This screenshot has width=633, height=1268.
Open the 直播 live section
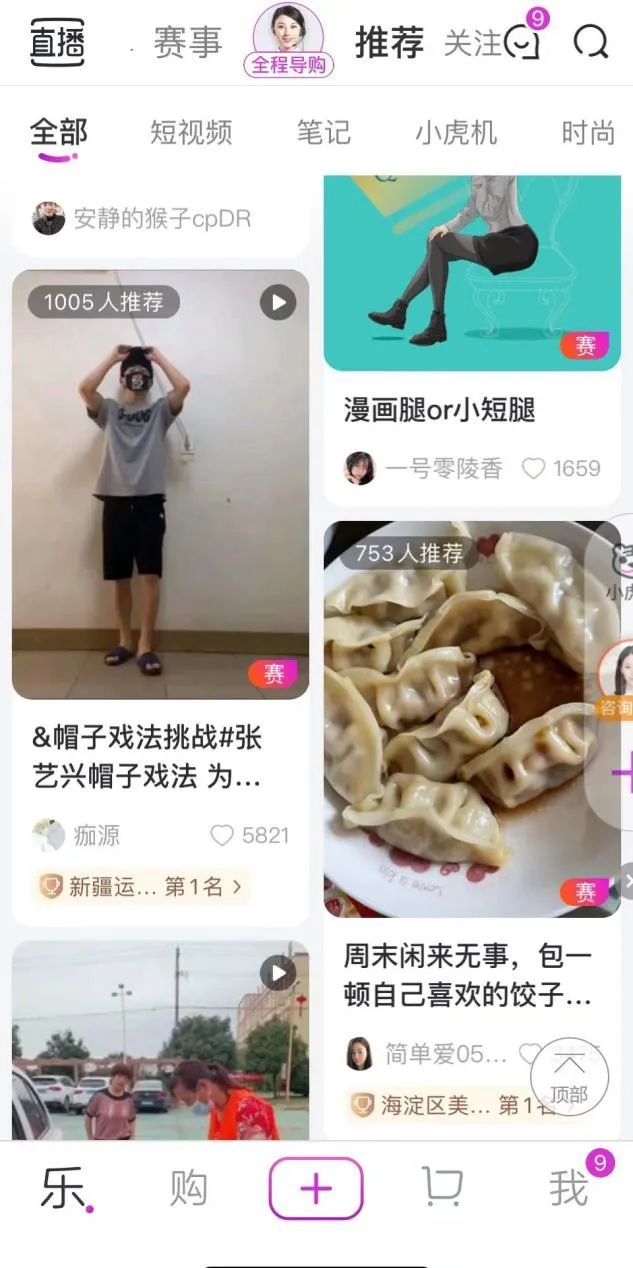tap(57, 43)
